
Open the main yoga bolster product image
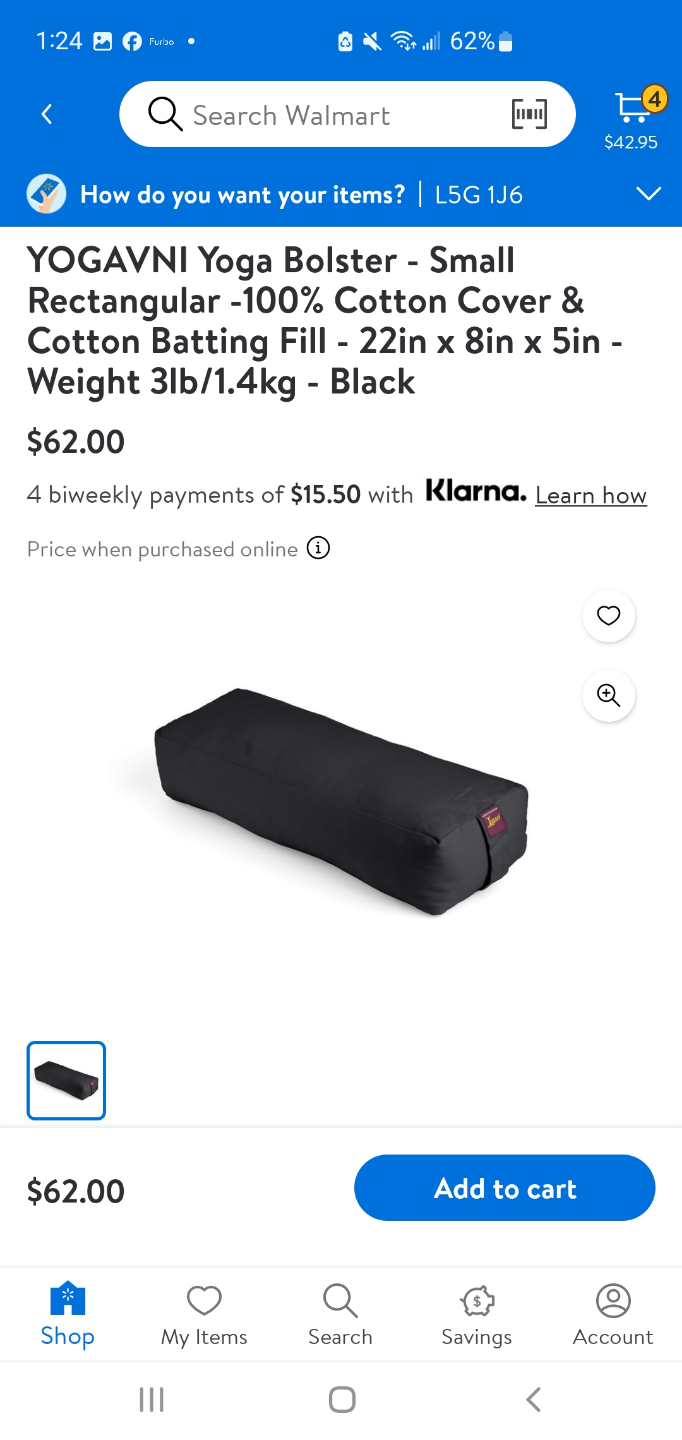340,802
